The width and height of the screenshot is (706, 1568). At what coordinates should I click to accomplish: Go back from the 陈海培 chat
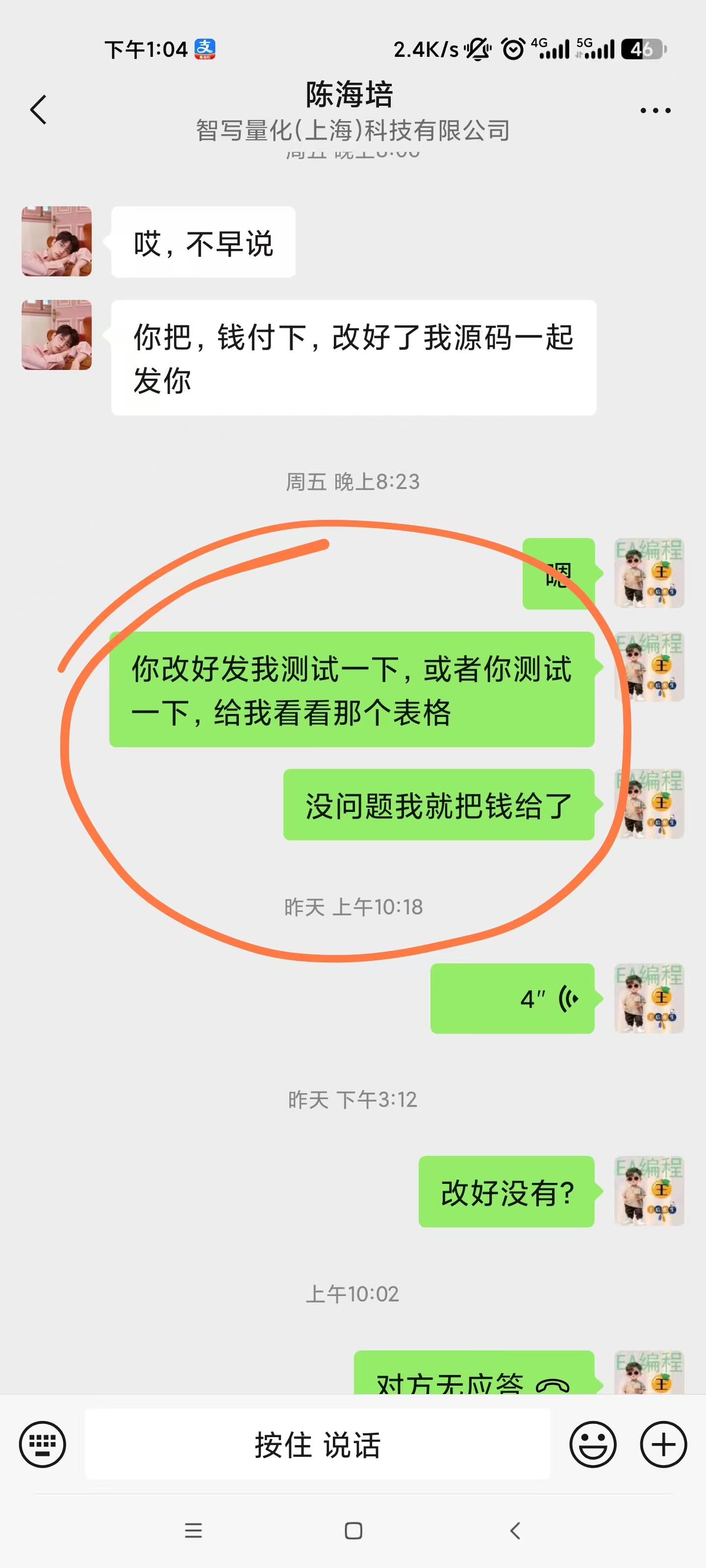[38, 110]
